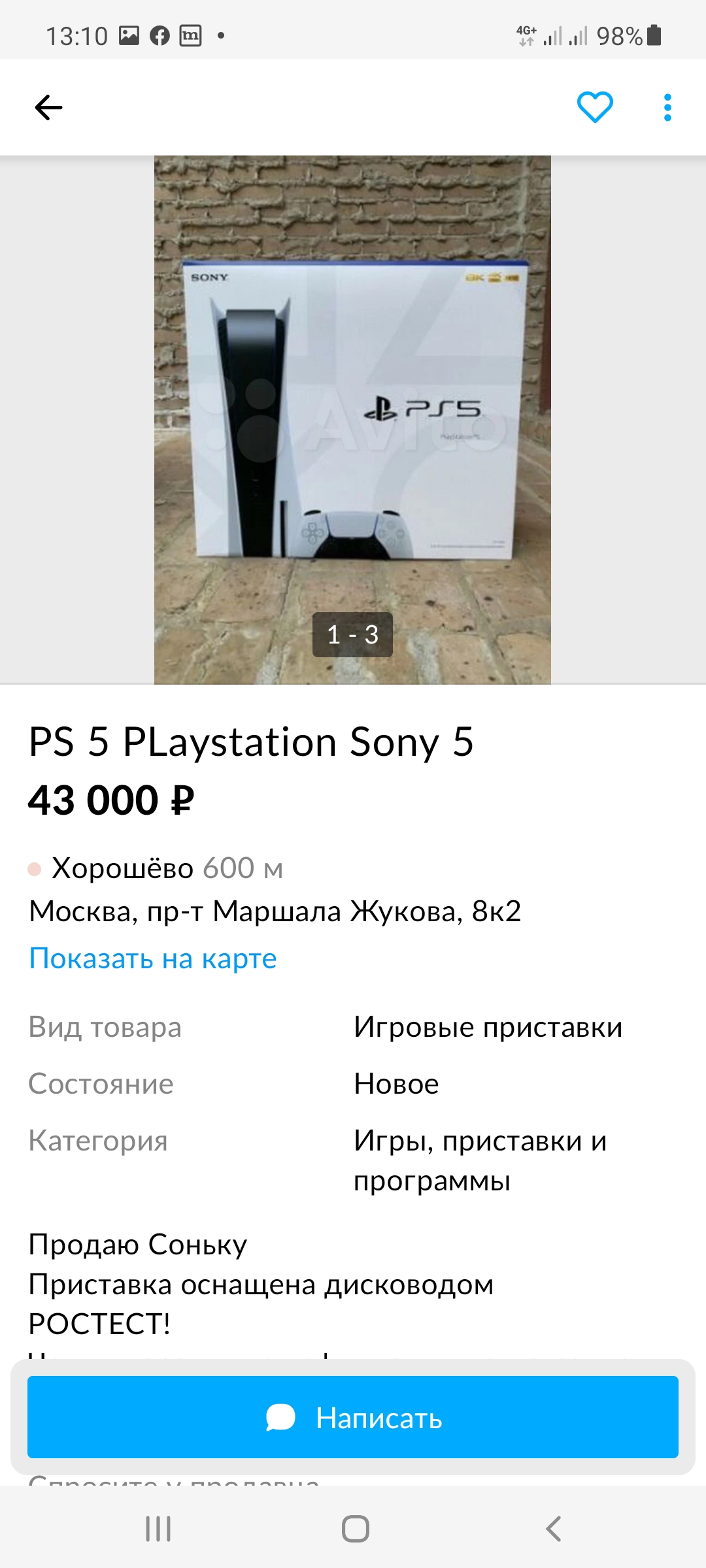Add this PS5 listing to favorites
The height and width of the screenshot is (1568, 706).
[x=595, y=107]
